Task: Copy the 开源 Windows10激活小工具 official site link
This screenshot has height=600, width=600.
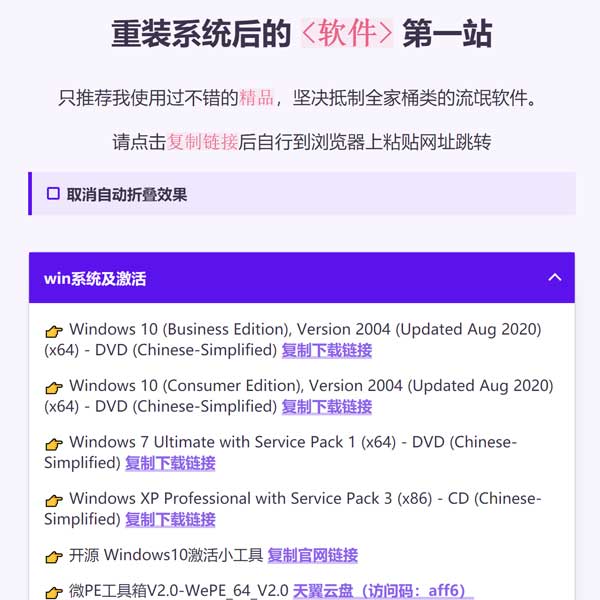Action: pyautogui.click(x=312, y=555)
